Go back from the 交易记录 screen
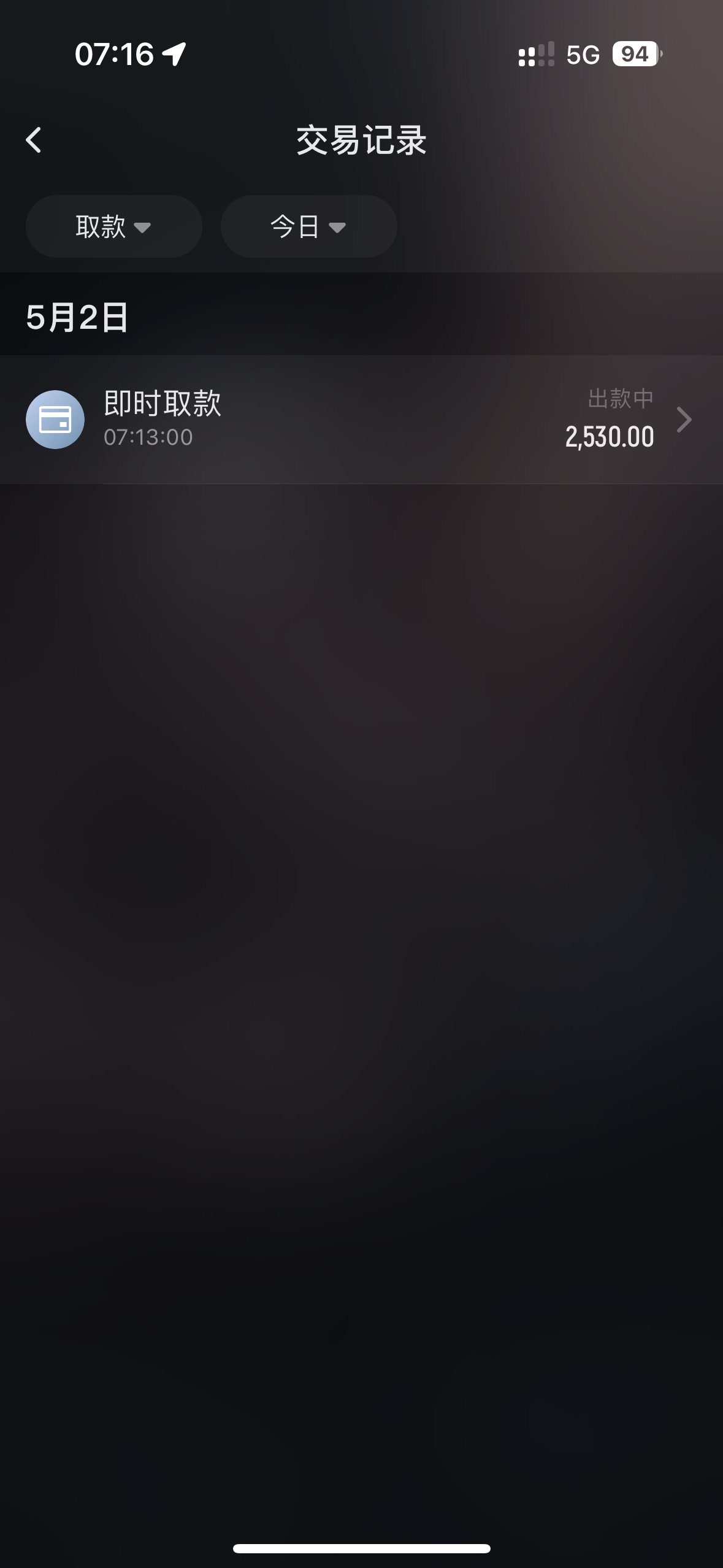The width and height of the screenshot is (723, 1568). [x=34, y=140]
